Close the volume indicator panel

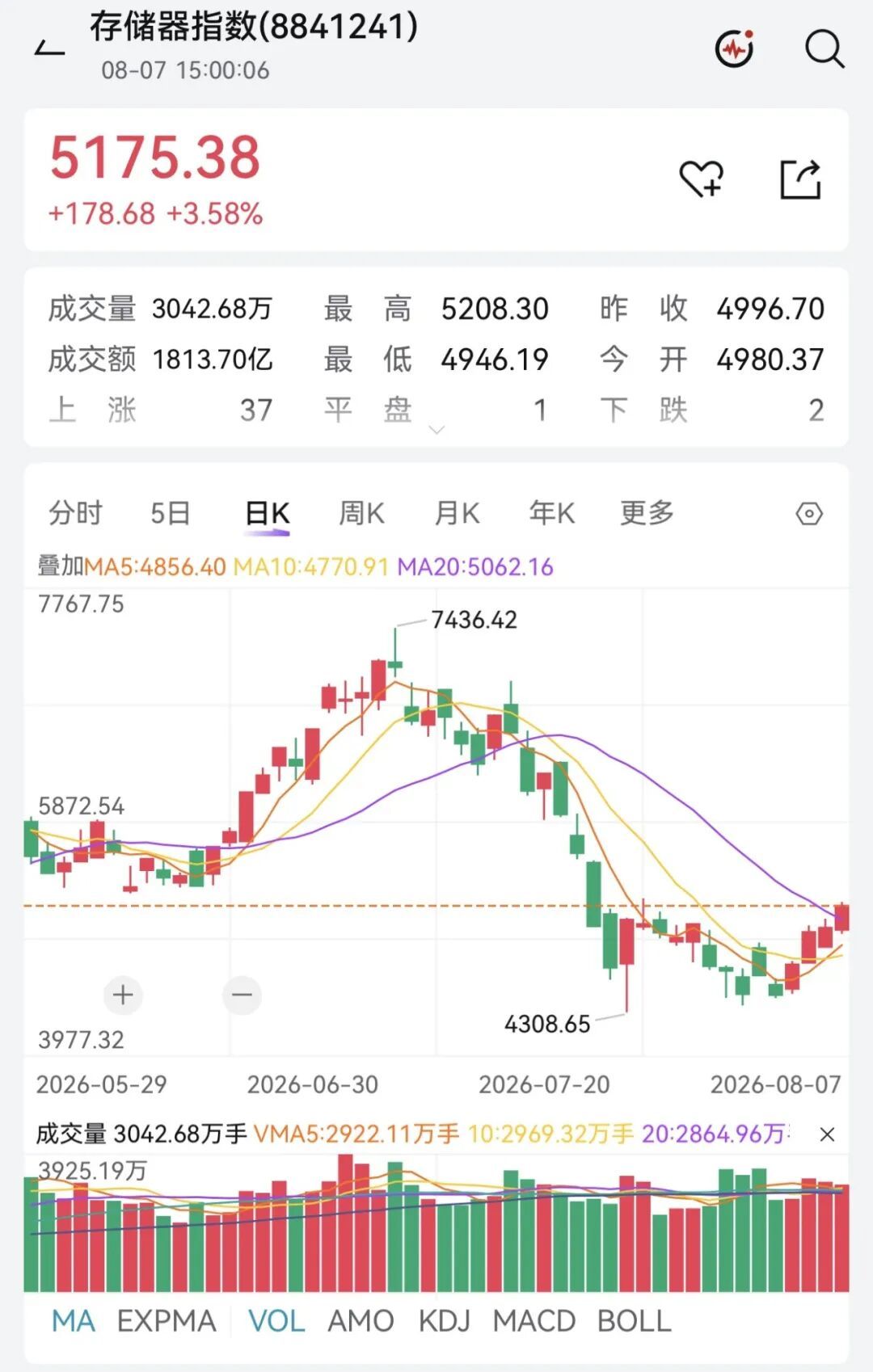tap(827, 1134)
